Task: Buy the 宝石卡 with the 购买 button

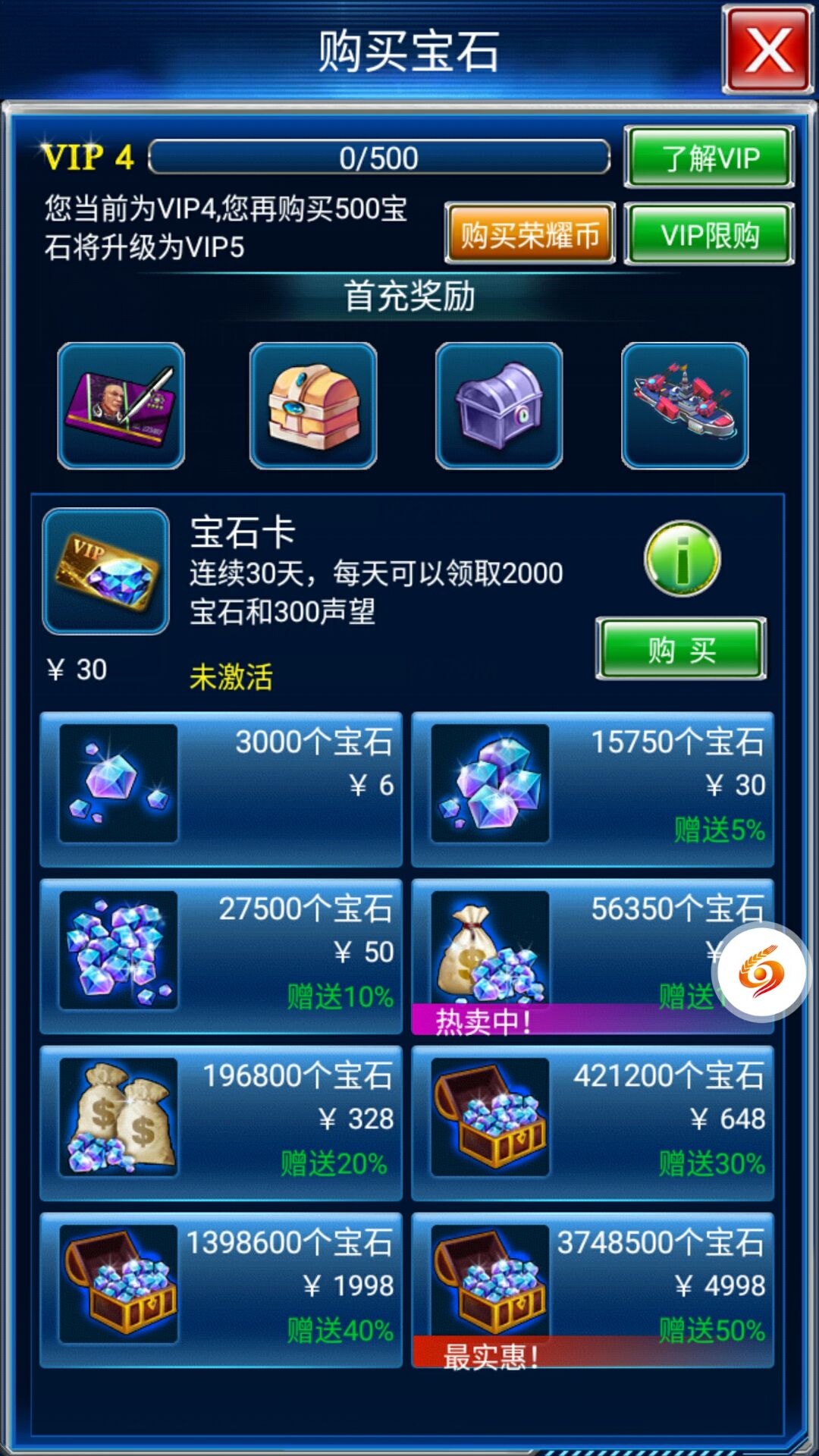Action: pos(681,649)
